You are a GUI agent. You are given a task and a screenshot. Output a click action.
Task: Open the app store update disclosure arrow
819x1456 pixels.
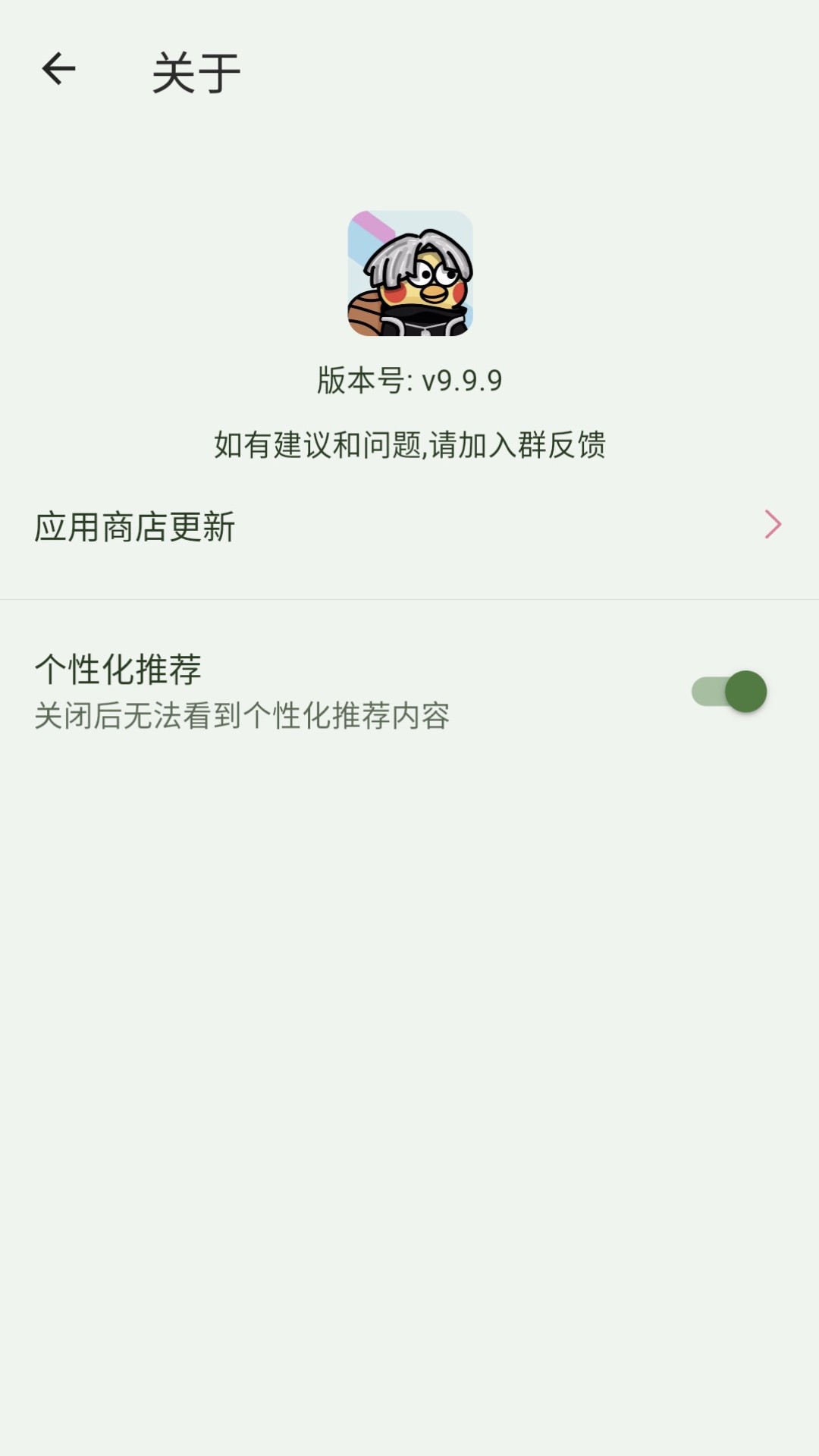tap(773, 523)
